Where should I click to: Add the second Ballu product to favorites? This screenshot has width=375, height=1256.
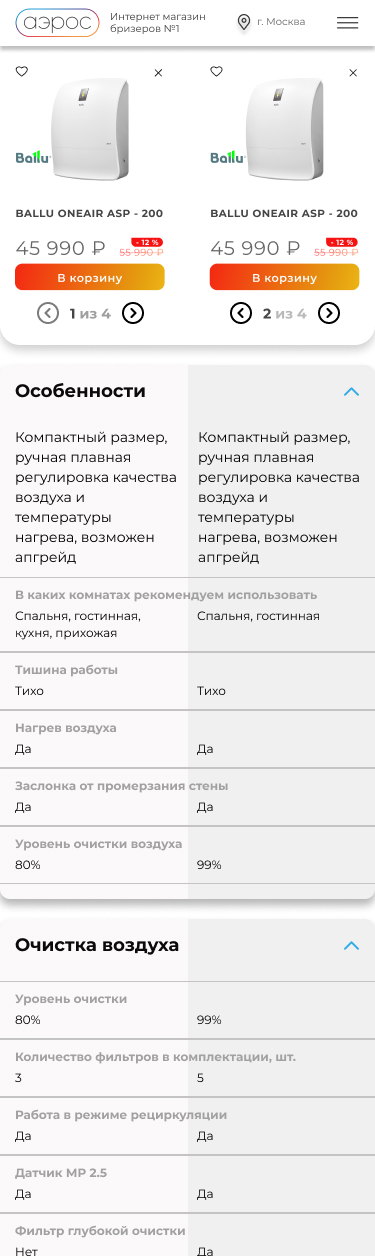coord(216,71)
